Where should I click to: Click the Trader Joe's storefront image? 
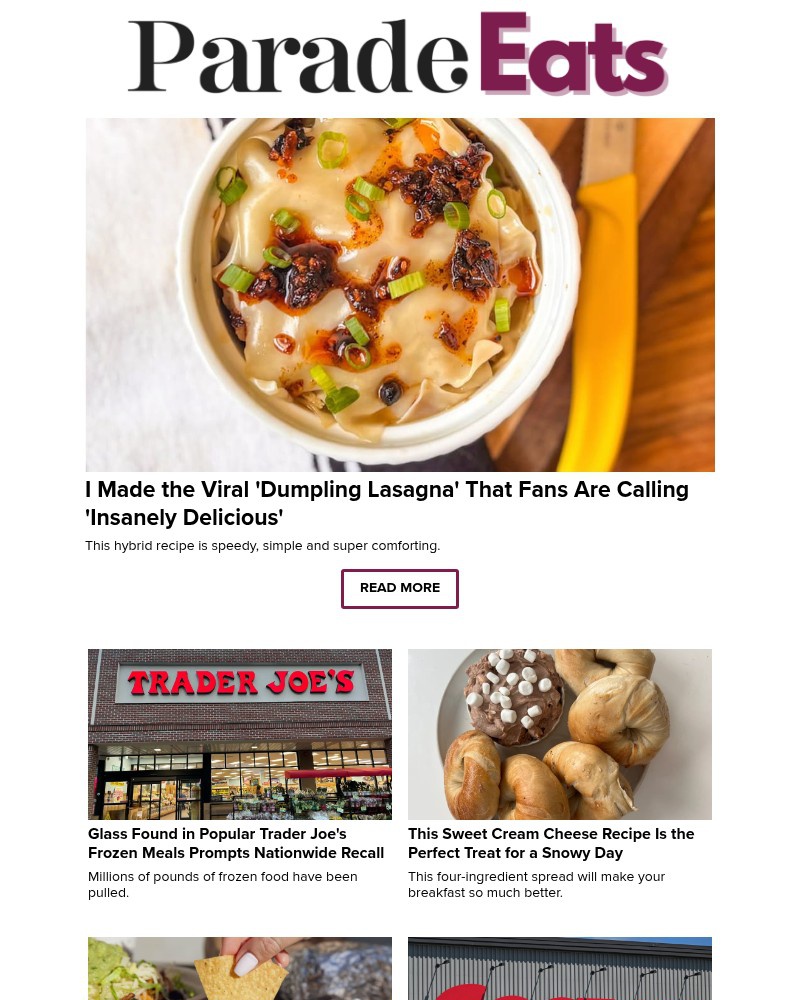coord(240,734)
